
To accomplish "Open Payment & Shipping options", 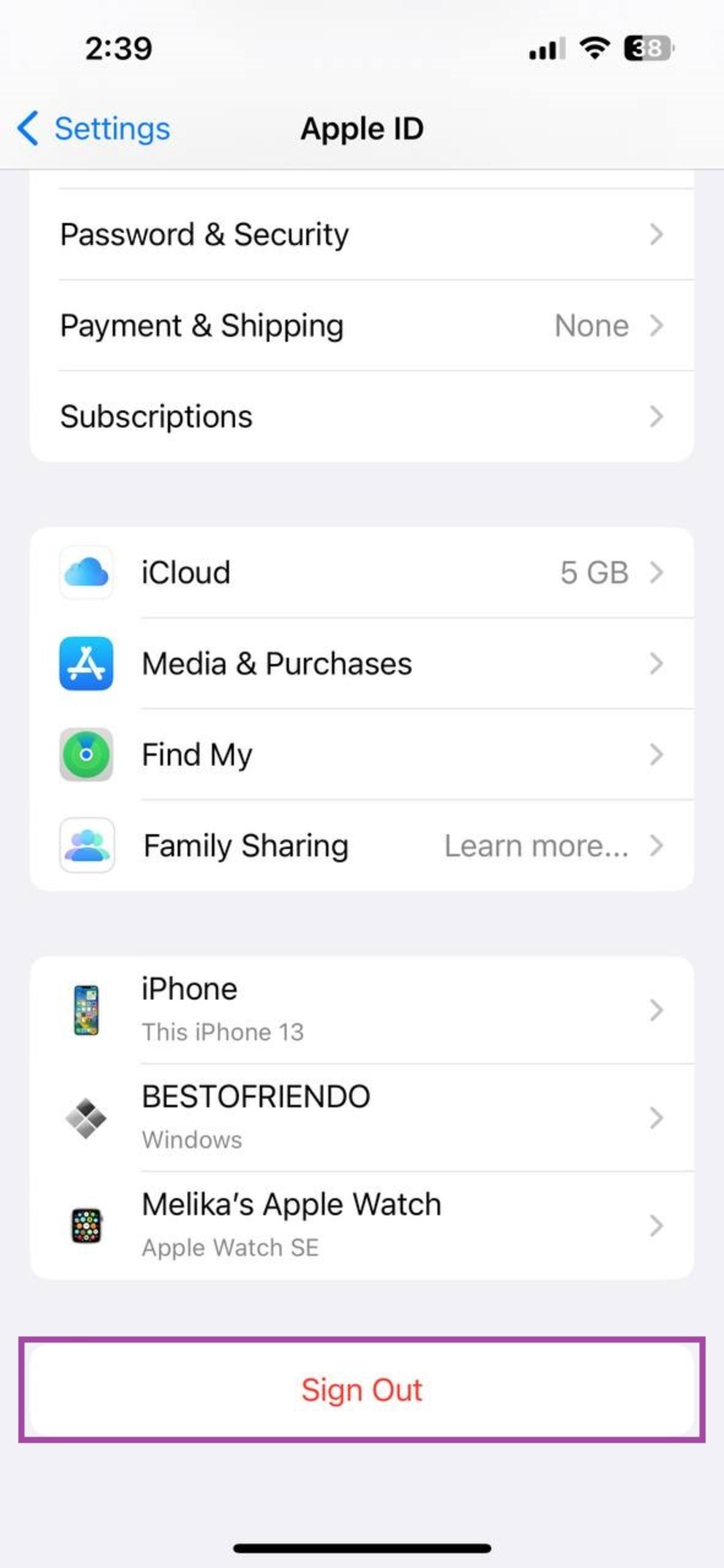I will pyautogui.click(x=362, y=326).
